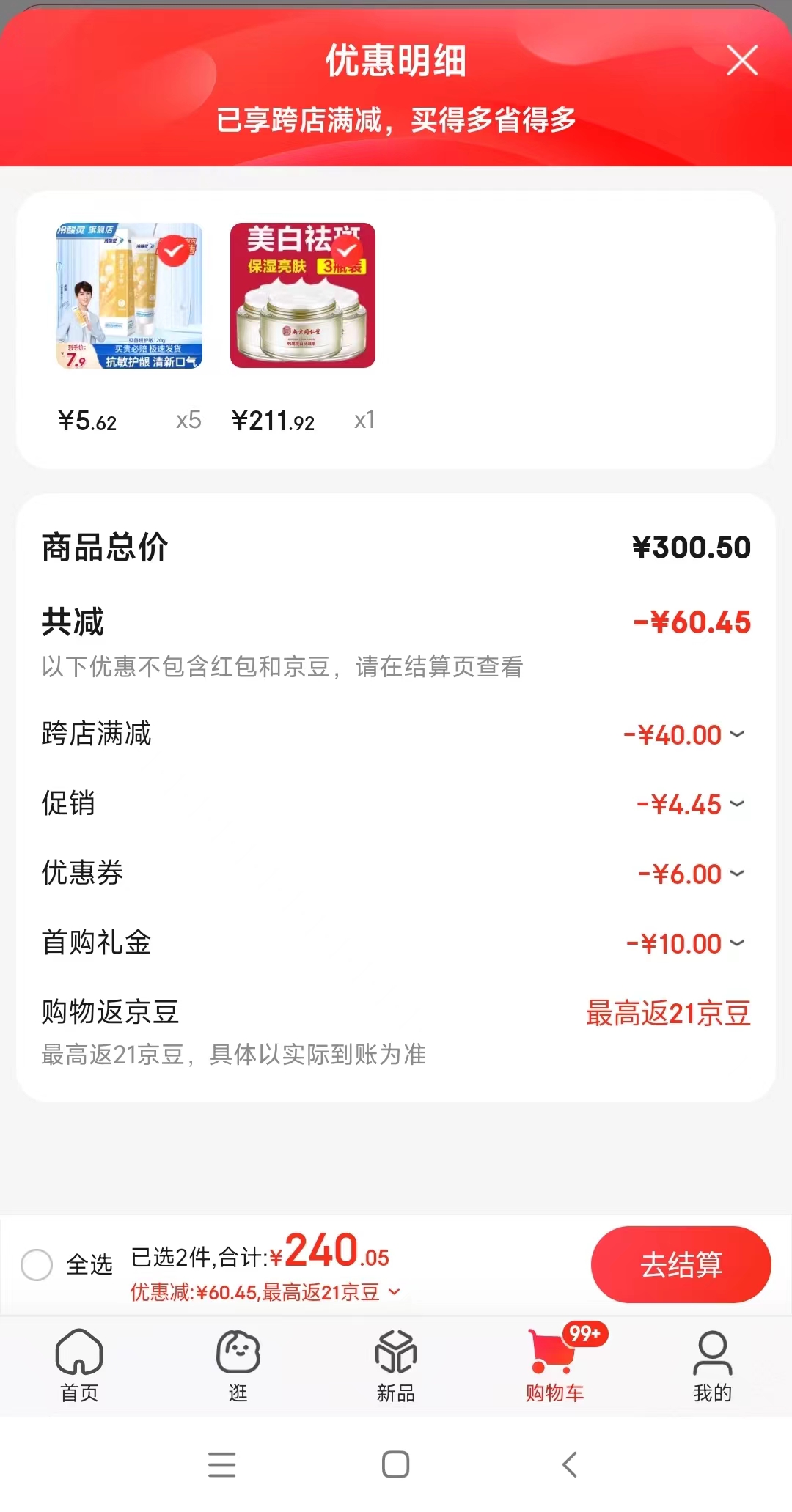Close the 优惠明细 panel
Image resolution: width=792 pixels, height=1512 pixels.
coord(742,60)
